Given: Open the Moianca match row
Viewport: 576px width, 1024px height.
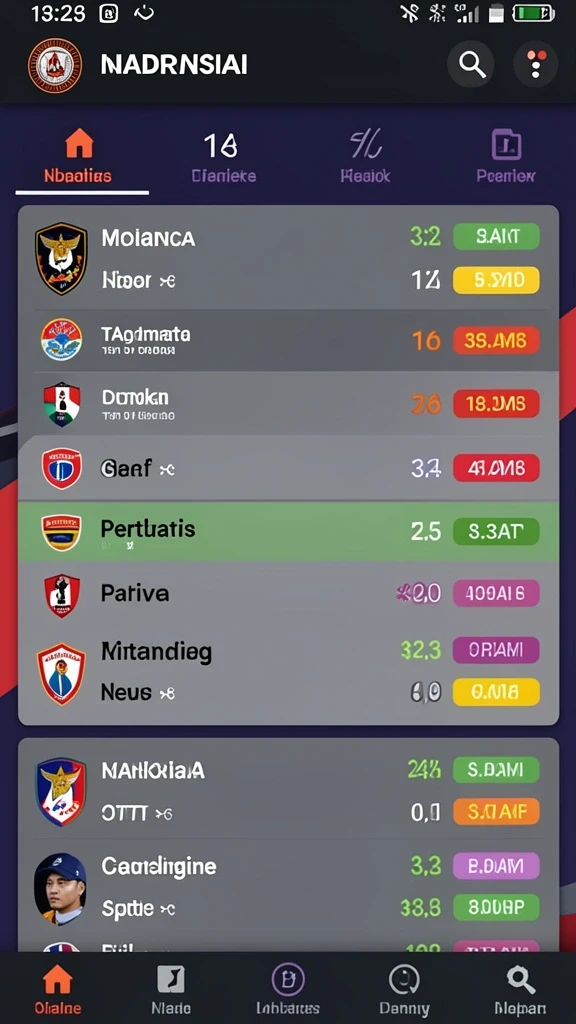Looking at the screenshot, I should pyautogui.click(x=288, y=259).
